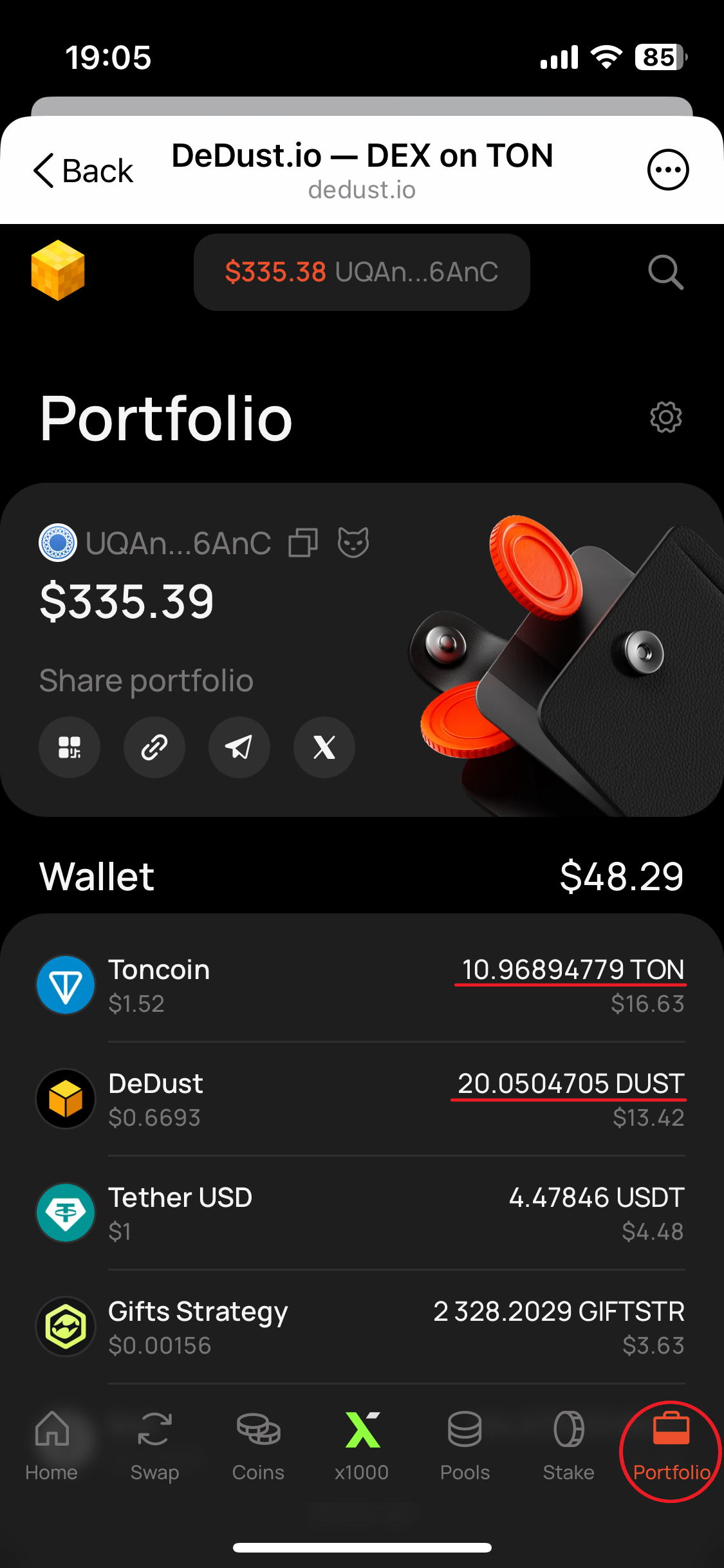This screenshot has width=724, height=1568.
Task: Open the three-dot more options menu
Action: click(x=667, y=170)
